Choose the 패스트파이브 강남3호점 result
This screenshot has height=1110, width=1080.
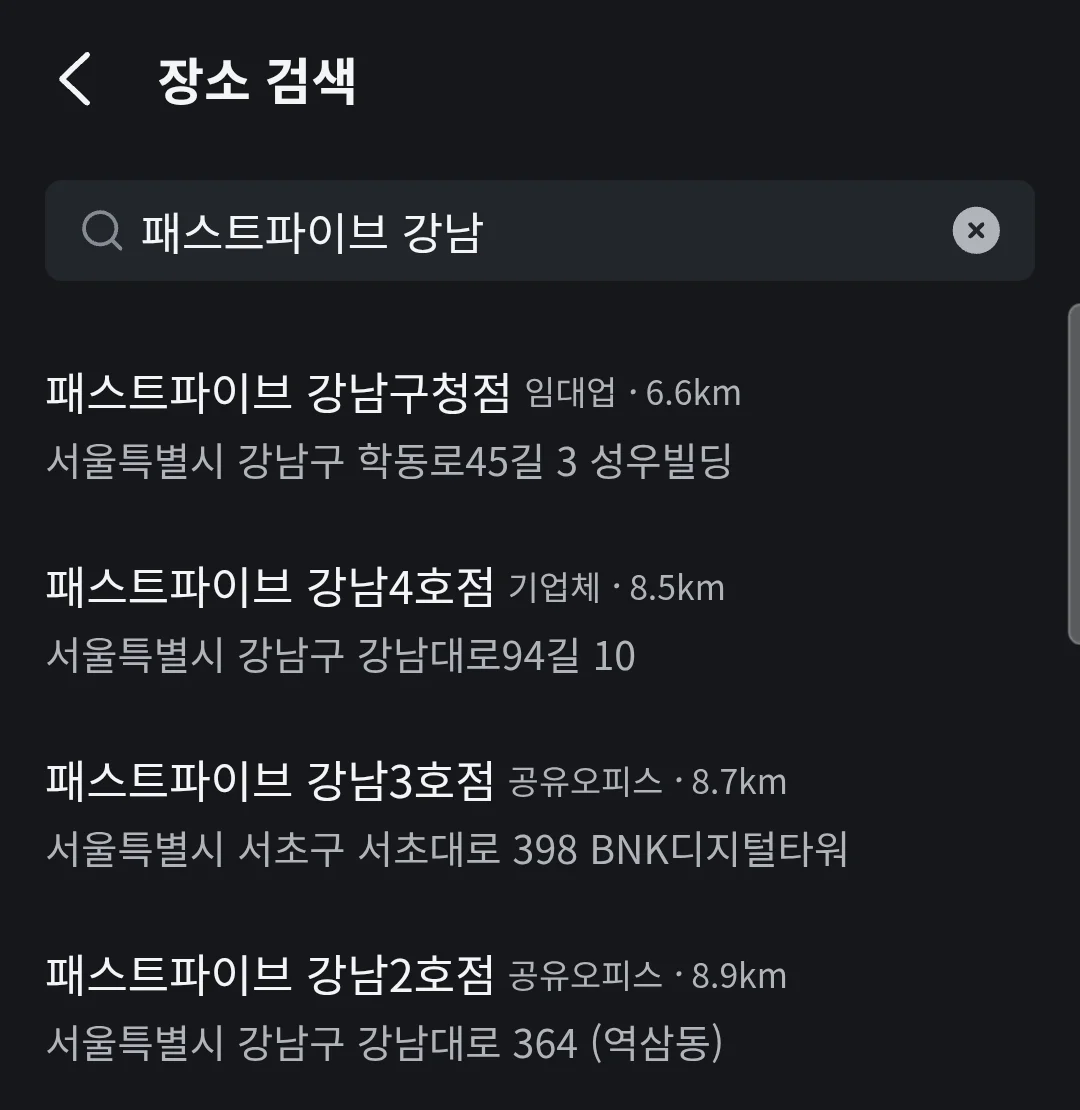[x=539, y=815]
